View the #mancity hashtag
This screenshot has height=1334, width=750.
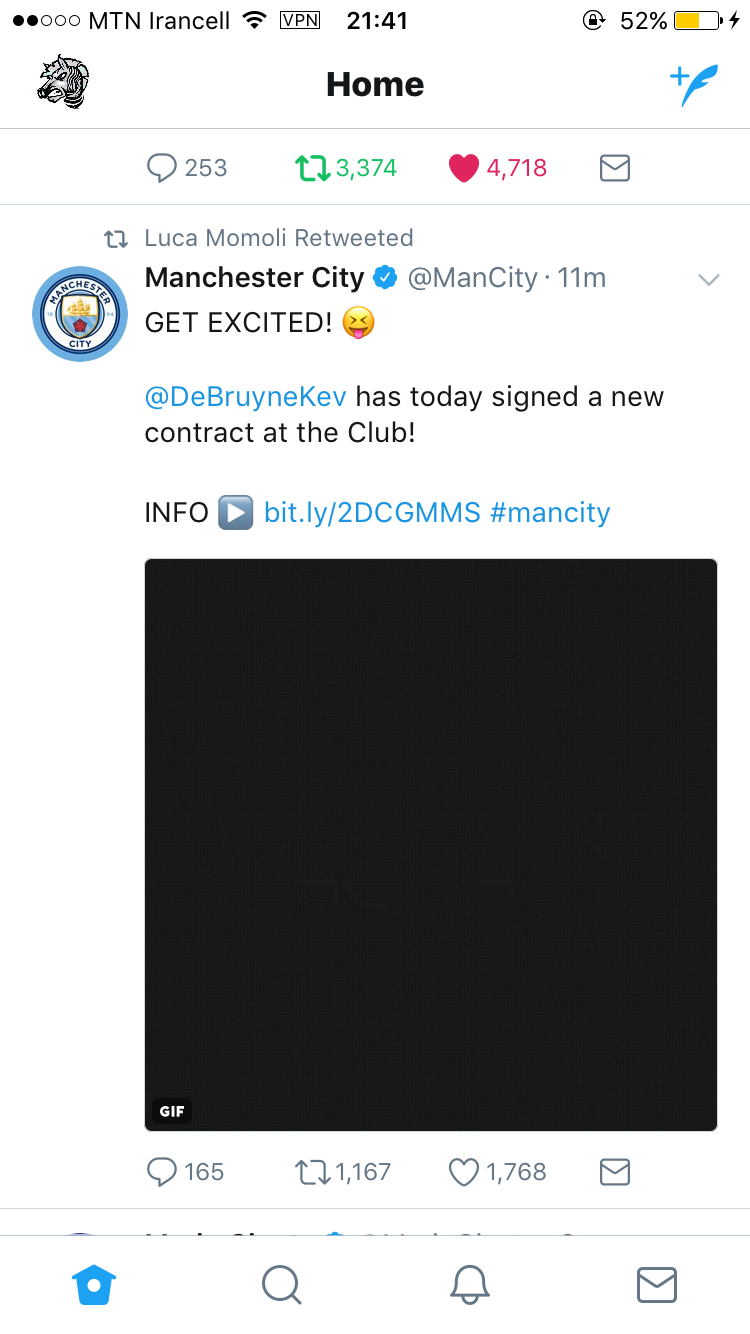coord(551,513)
